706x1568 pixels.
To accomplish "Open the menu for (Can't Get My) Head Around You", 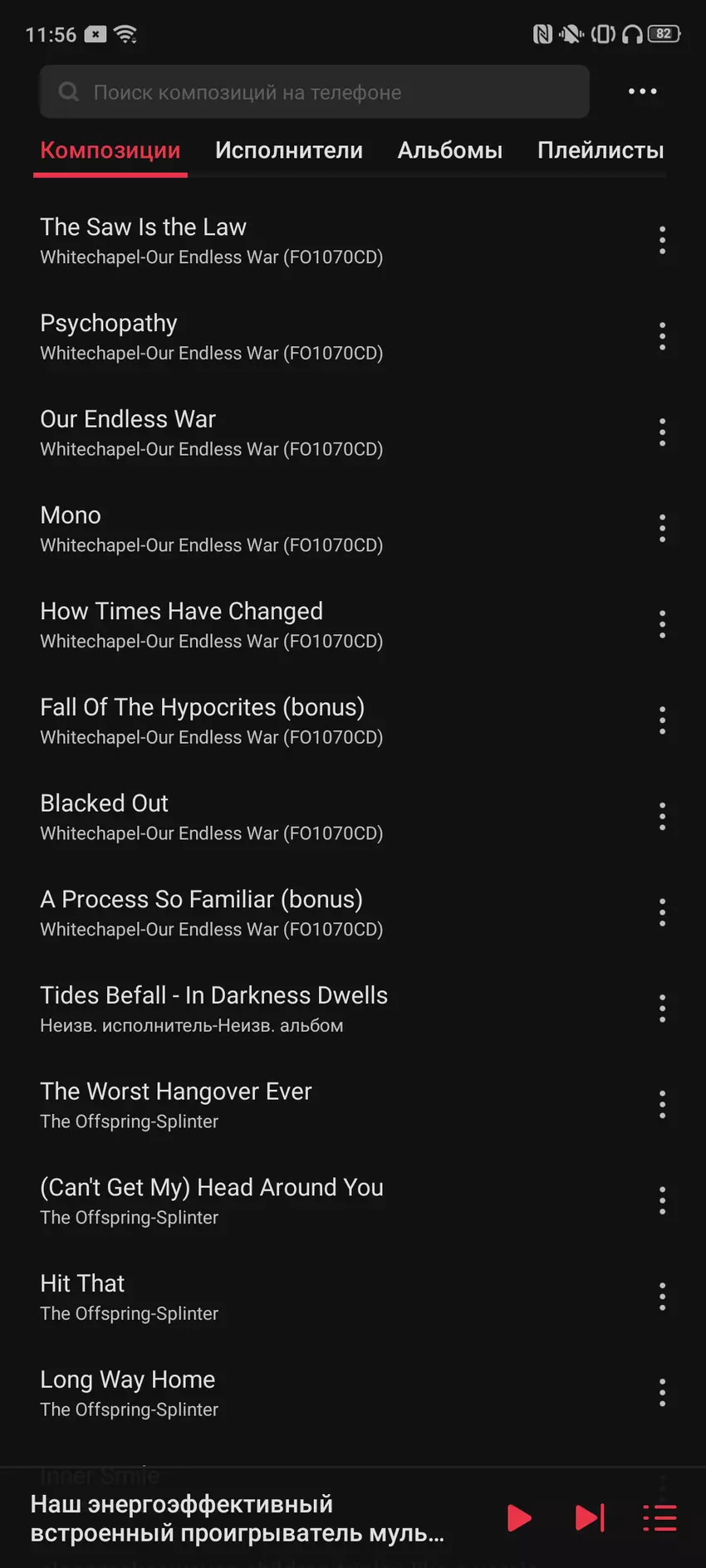I will [662, 1200].
